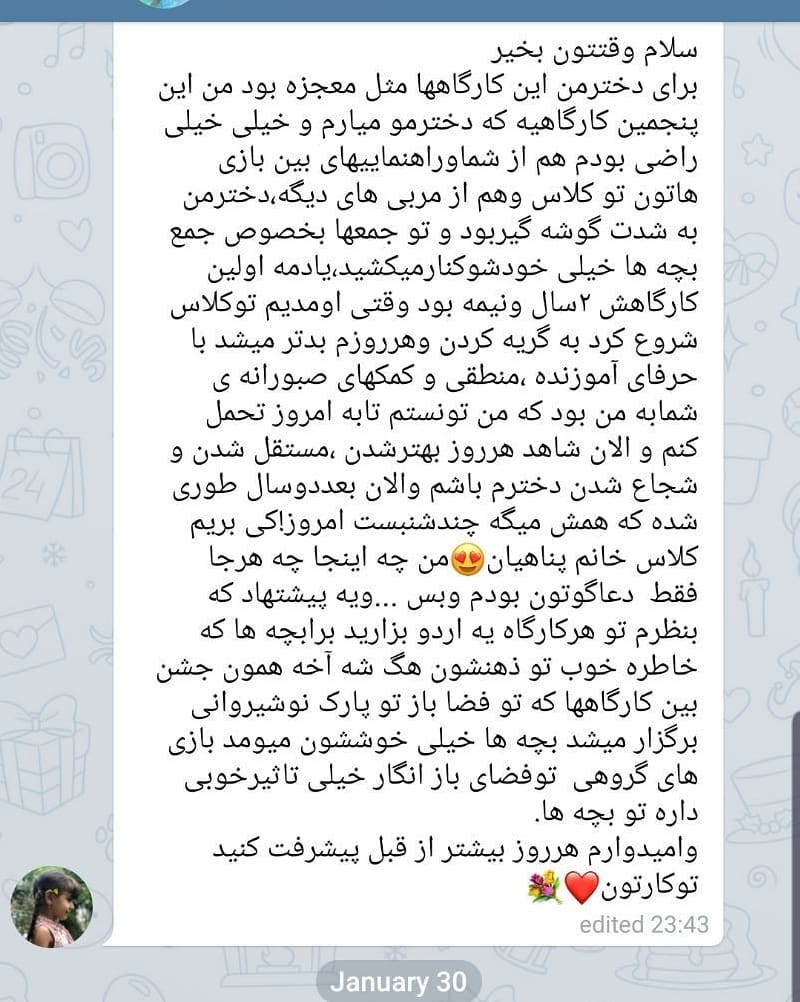Open the sender's profile photo avatar
The width and height of the screenshot is (800, 1002).
click(x=51, y=905)
